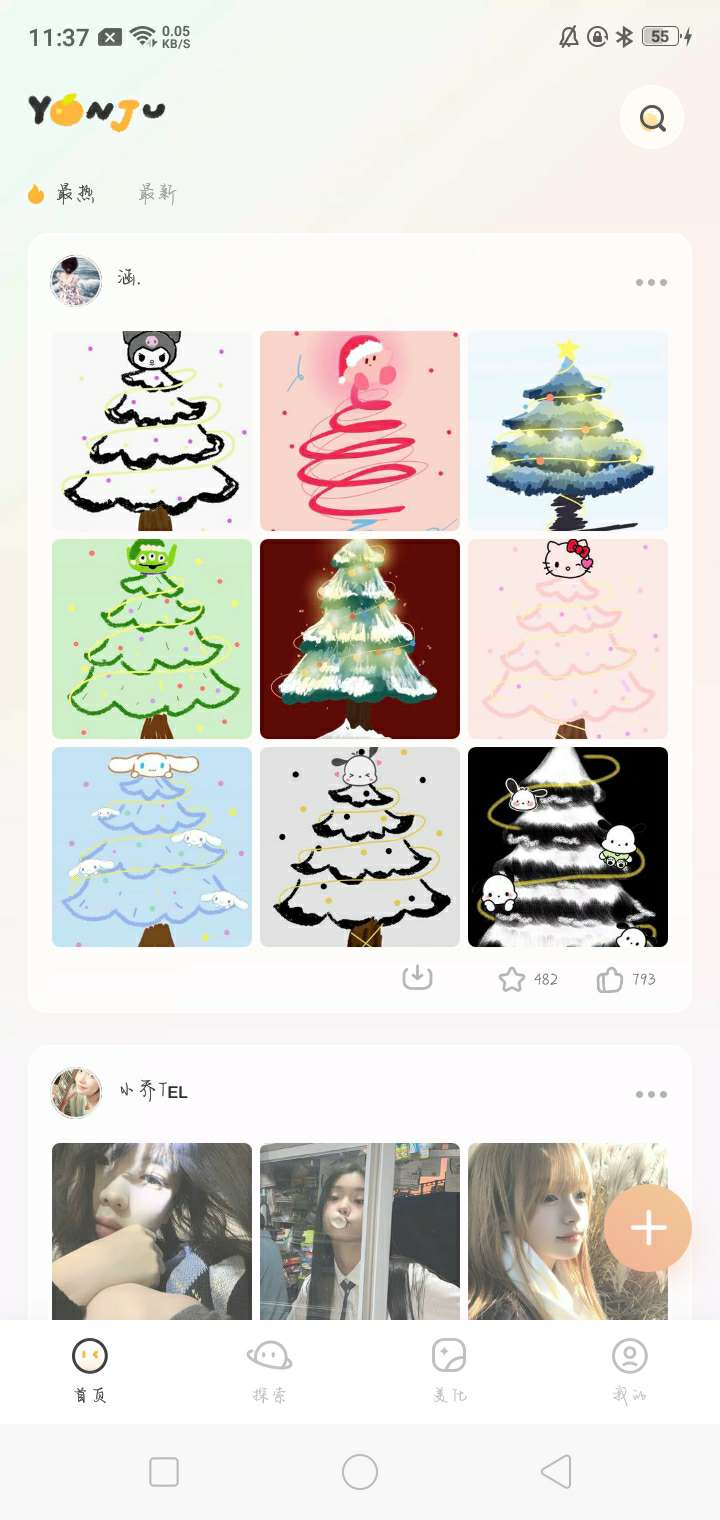Go to the 美化 tab
Viewport: 720px width, 1520px height.
[x=449, y=1371]
